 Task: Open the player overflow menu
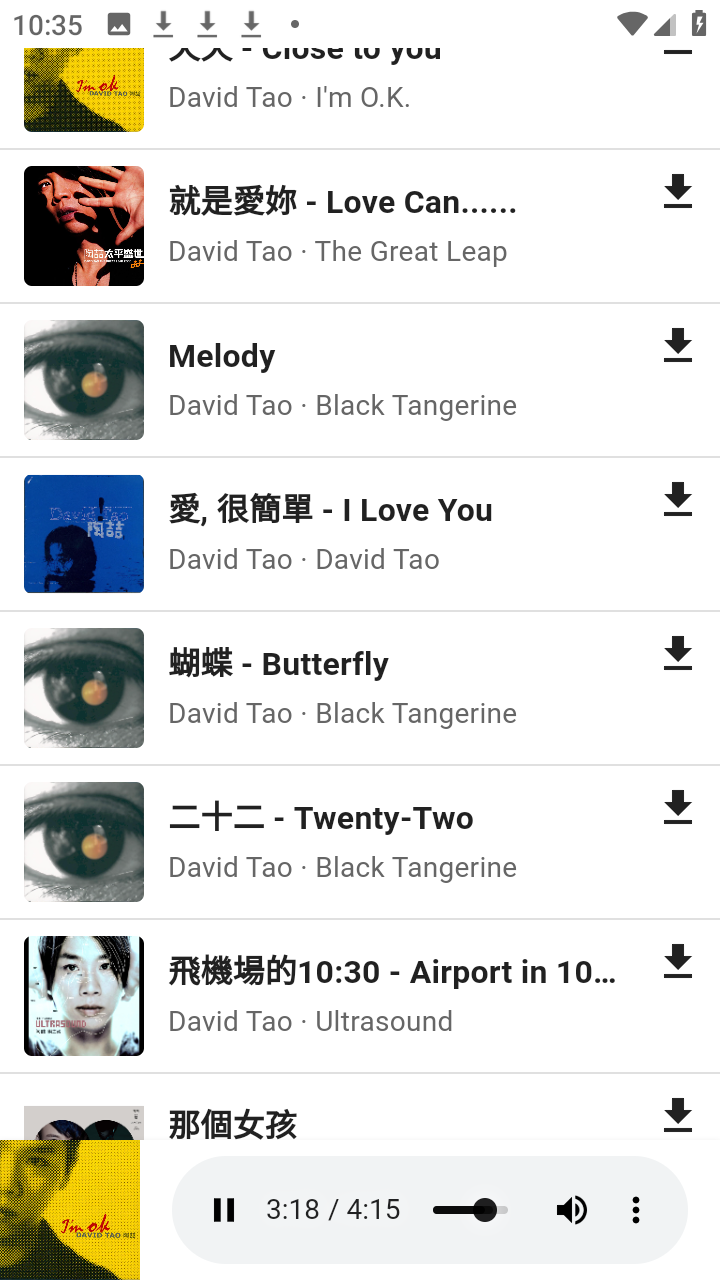[x=636, y=1210]
